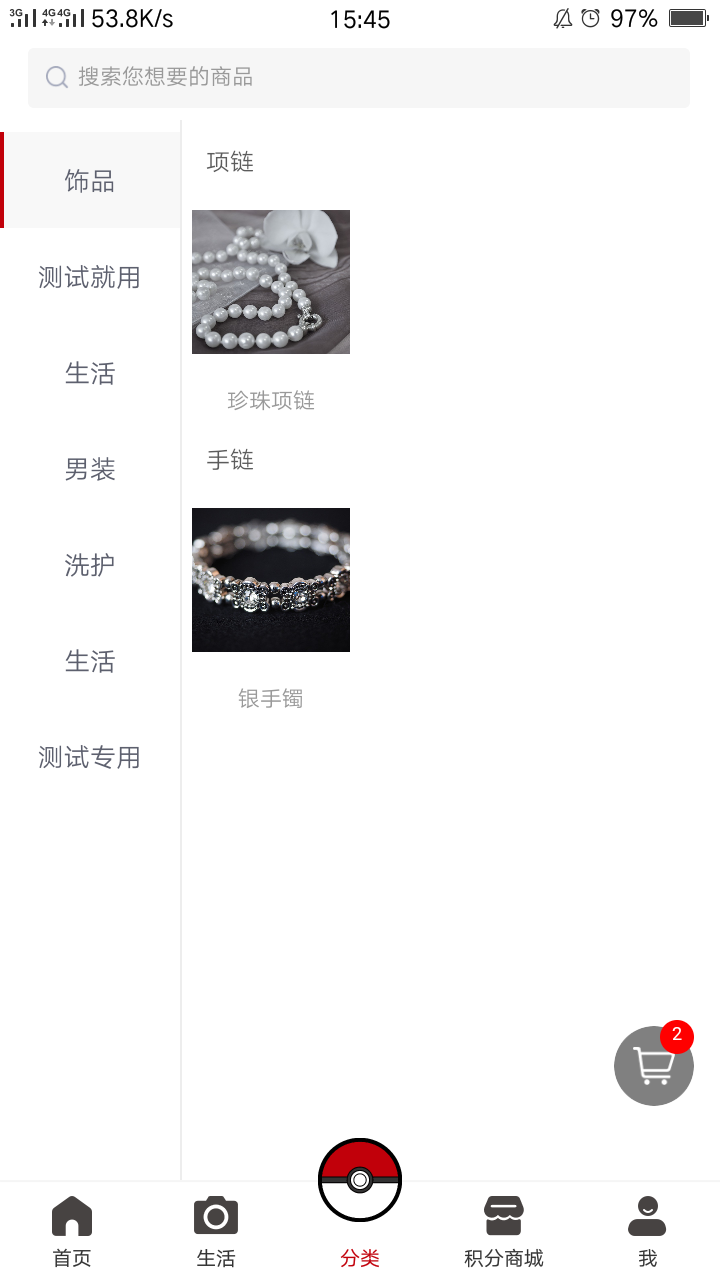
Task: Go to the 首页 home tab
Action: (72, 1231)
